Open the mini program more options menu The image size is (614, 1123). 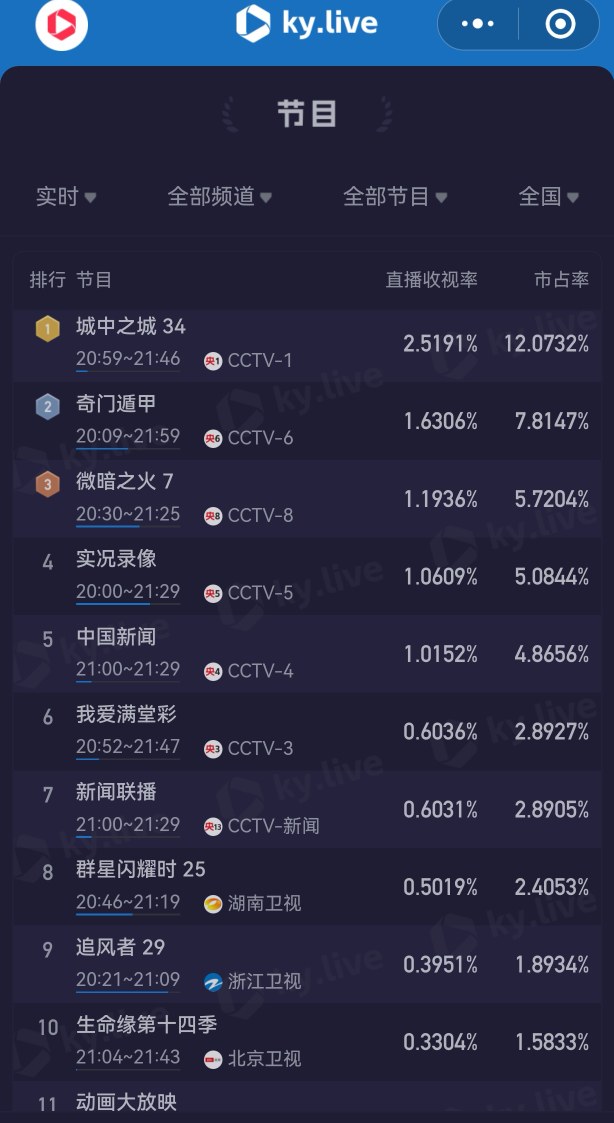tap(478, 24)
